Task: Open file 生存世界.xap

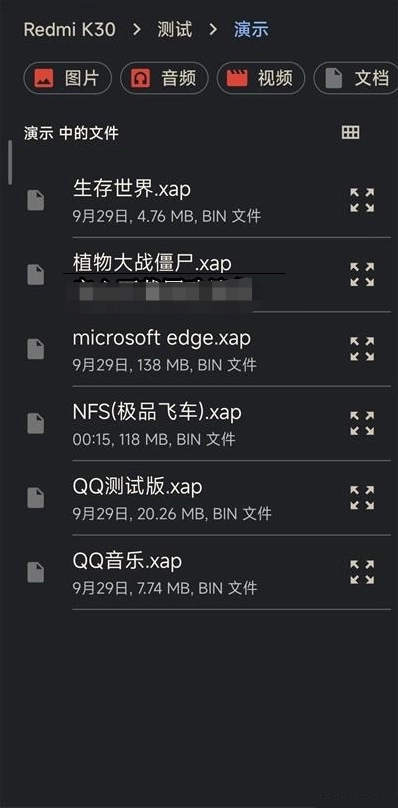Action: click(207, 200)
